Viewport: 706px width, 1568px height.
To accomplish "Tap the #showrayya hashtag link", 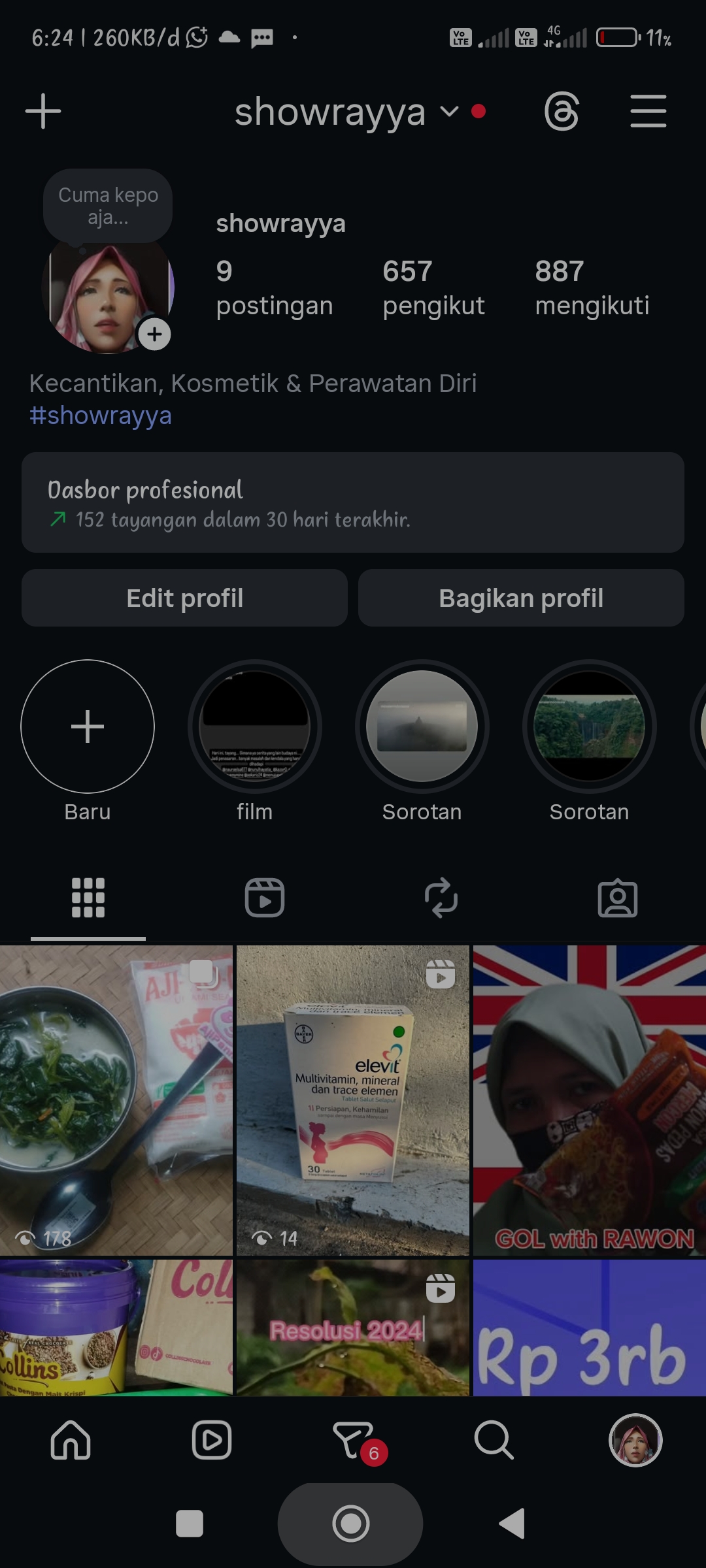I will [x=101, y=416].
